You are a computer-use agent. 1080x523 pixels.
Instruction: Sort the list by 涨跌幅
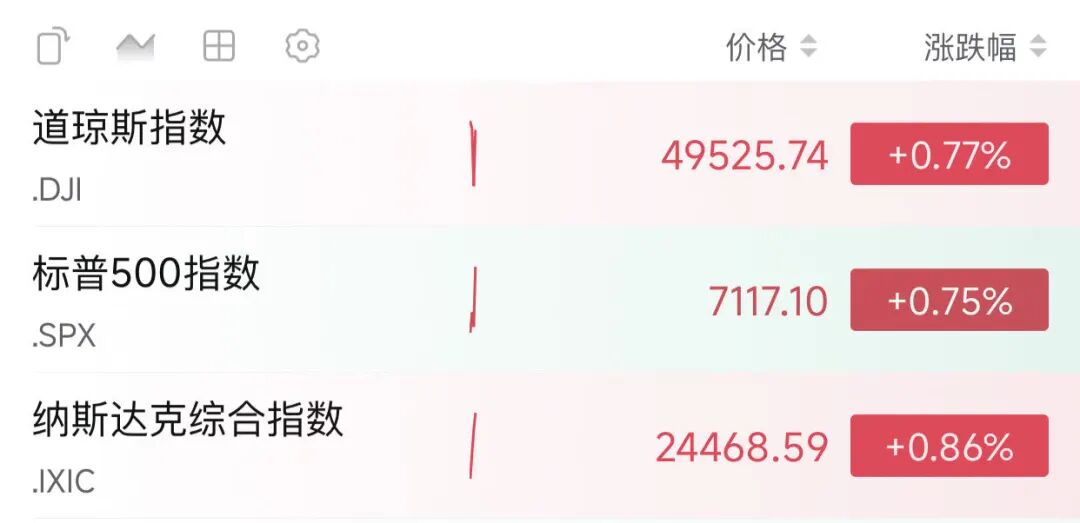(984, 47)
